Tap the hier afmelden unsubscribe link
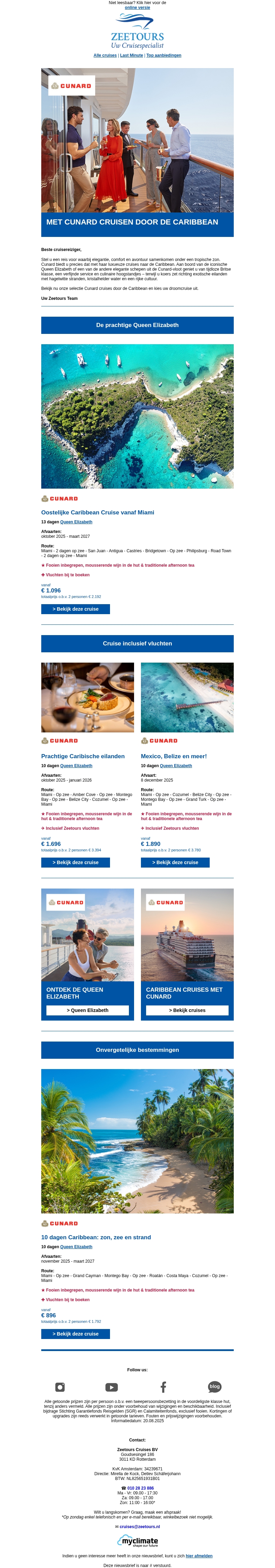 [x=199, y=1556]
